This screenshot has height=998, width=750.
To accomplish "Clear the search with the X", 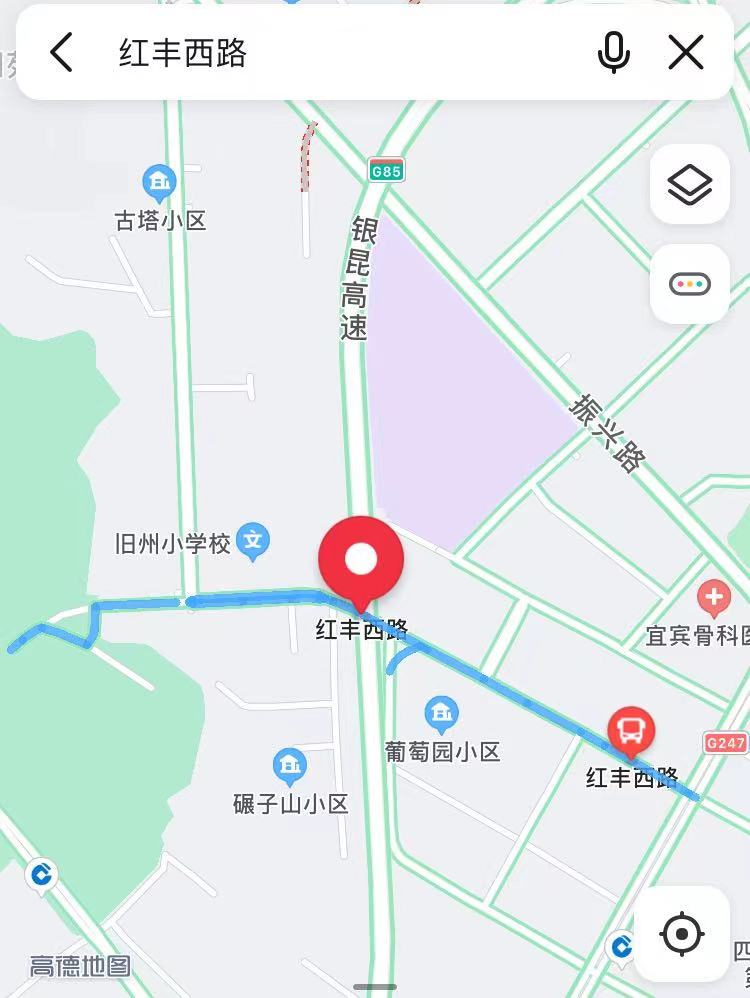I will click(x=686, y=52).
